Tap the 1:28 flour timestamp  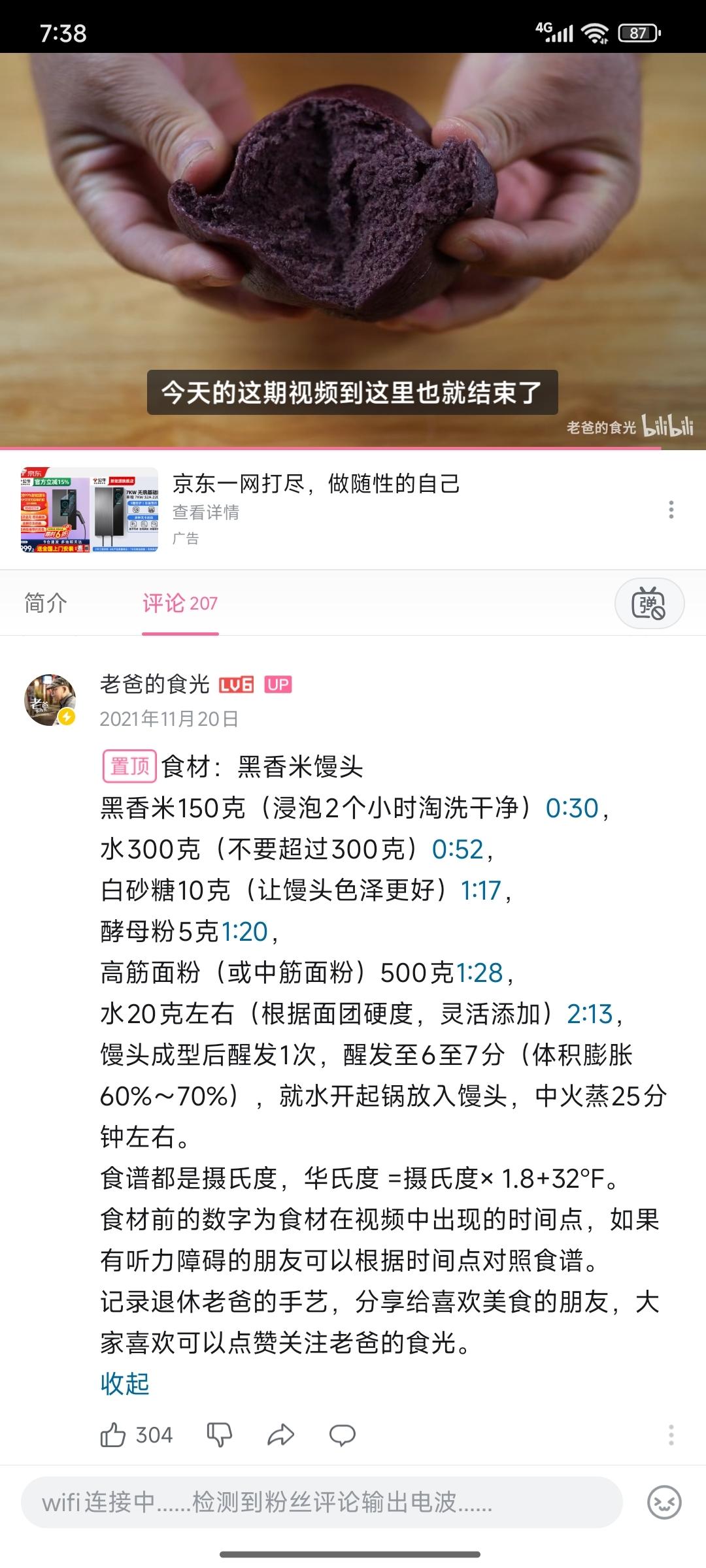(x=480, y=973)
